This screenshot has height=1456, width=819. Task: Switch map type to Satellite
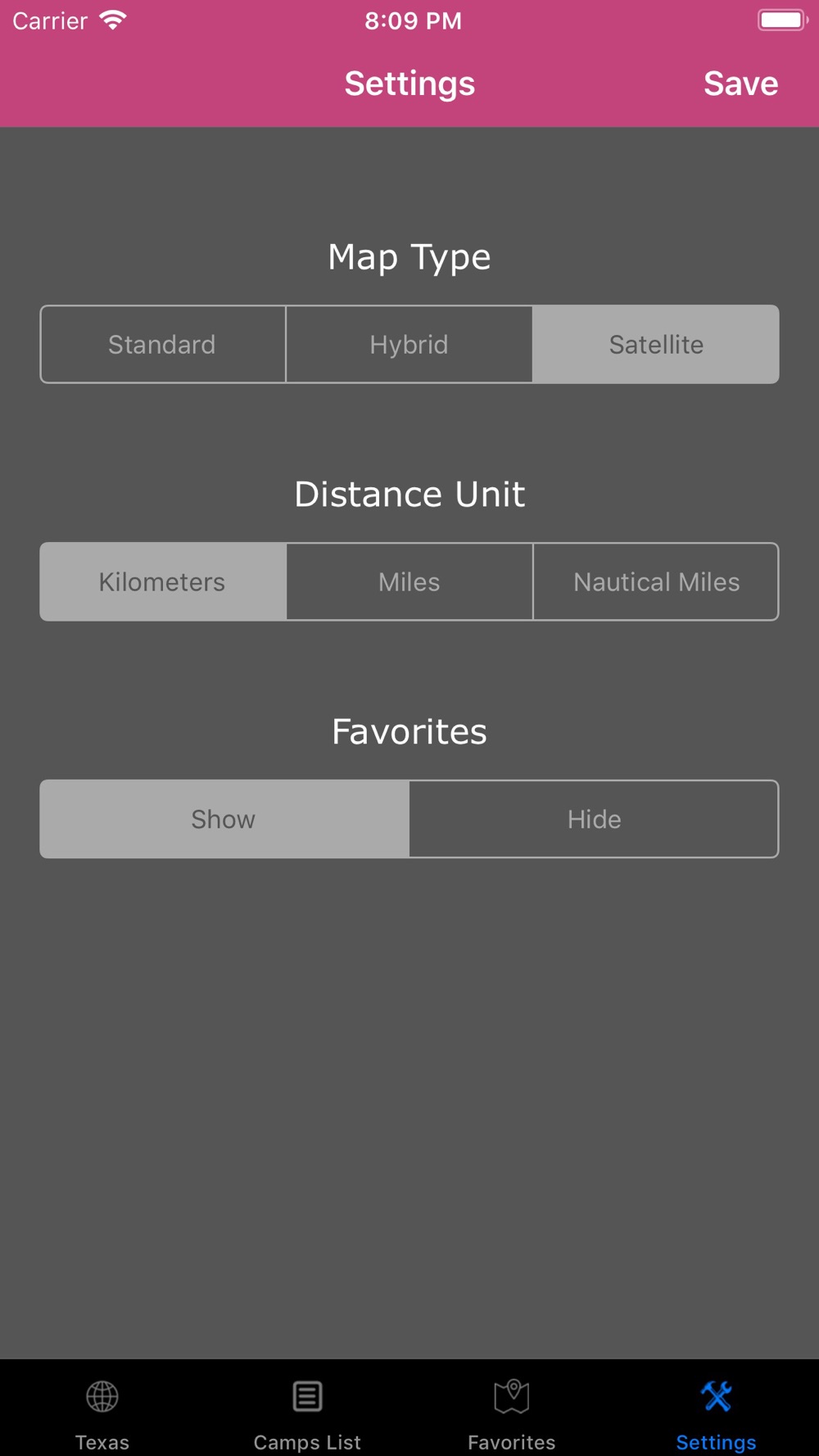coord(656,345)
